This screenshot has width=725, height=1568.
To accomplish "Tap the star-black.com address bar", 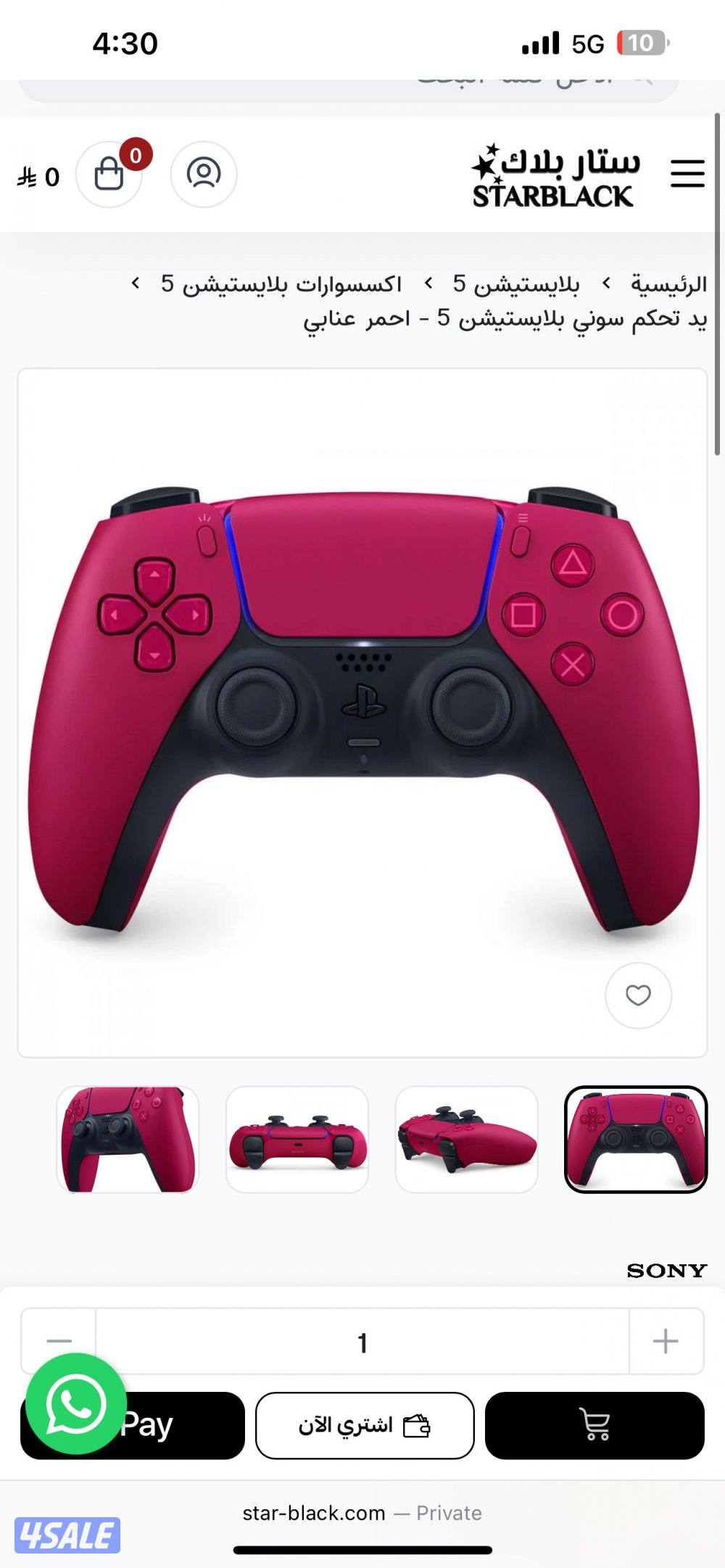I will (x=362, y=1513).
